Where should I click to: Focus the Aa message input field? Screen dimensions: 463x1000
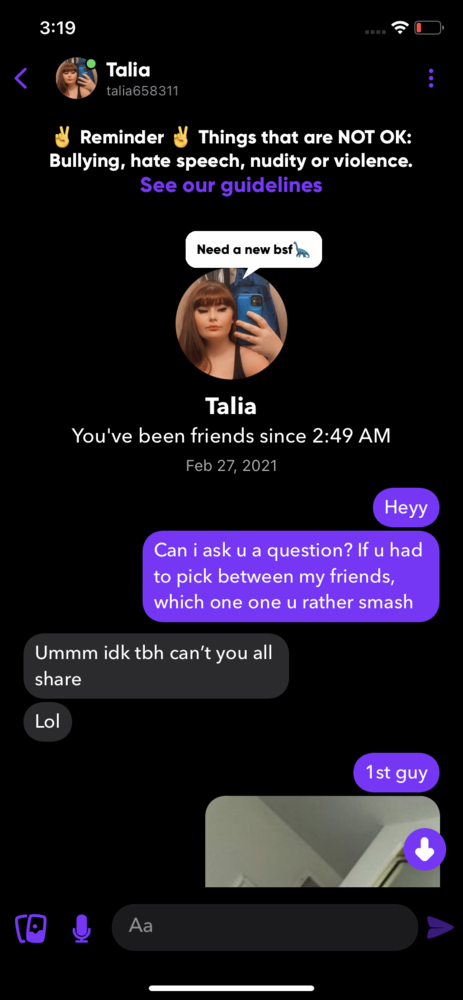pos(265,927)
